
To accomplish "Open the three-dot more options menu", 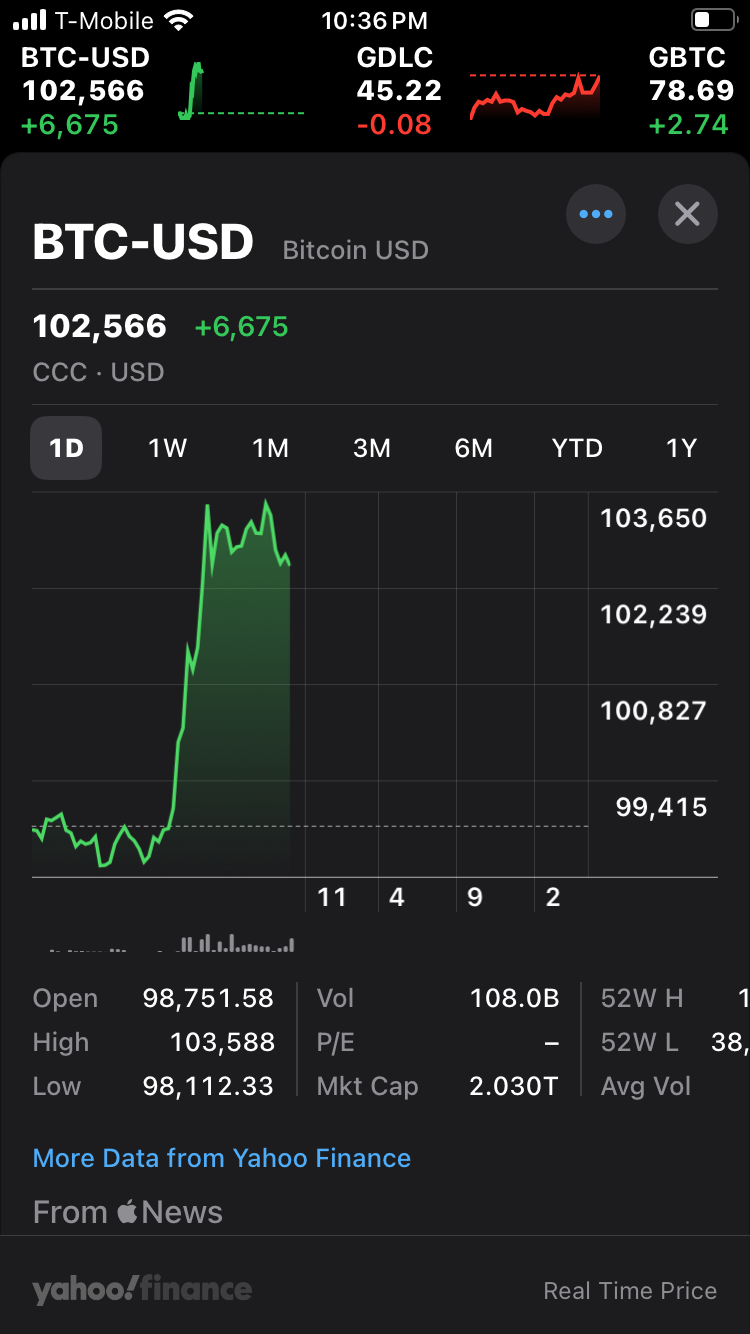I will 596,214.
